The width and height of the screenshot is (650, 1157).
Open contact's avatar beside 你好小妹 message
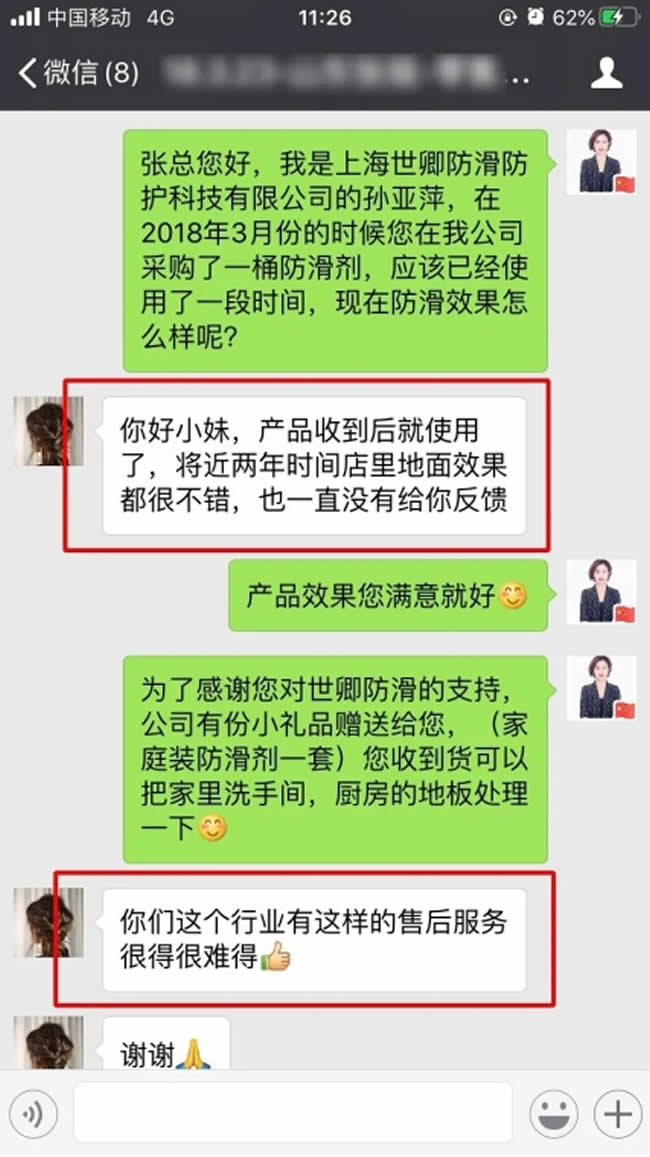pyautogui.click(x=48, y=430)
